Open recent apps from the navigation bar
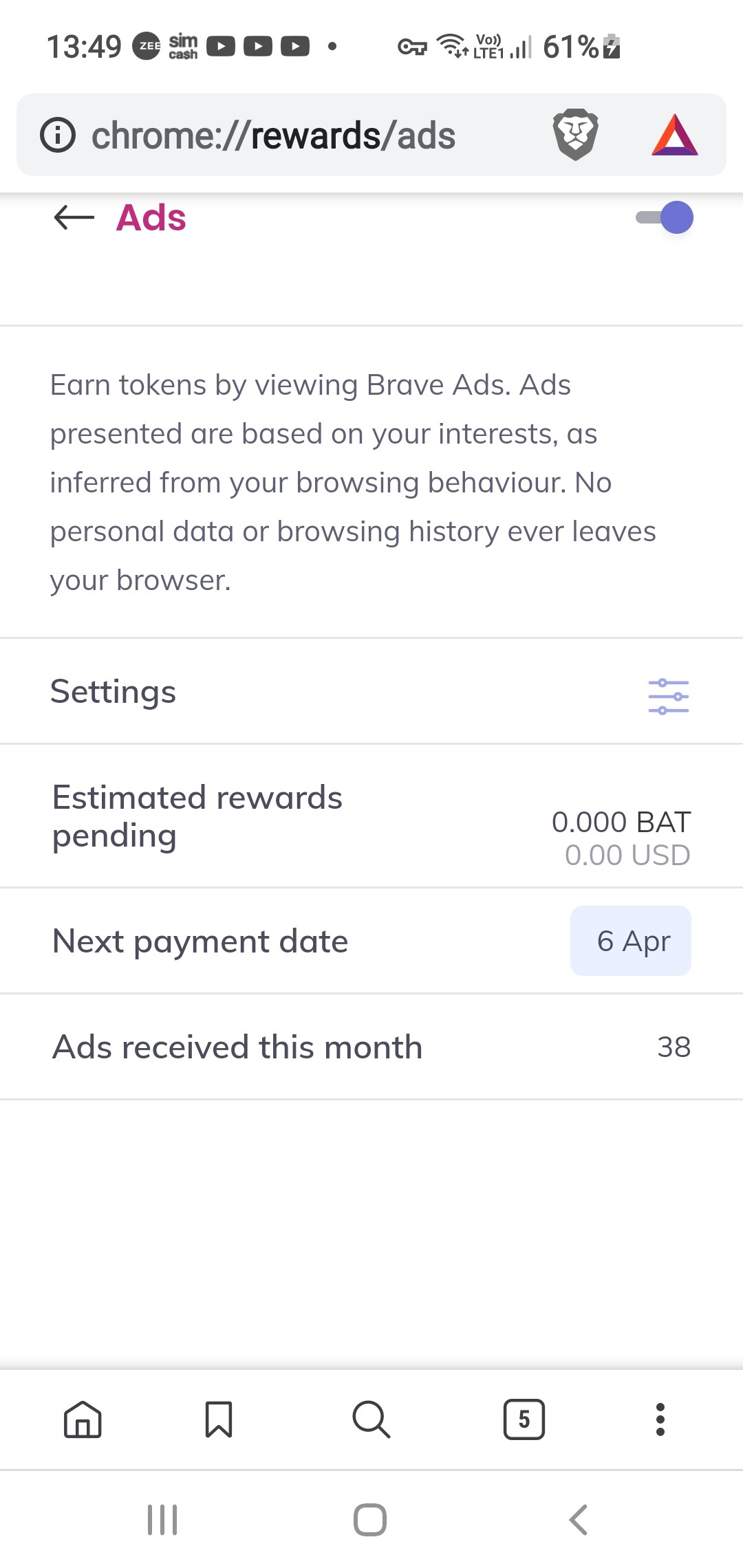Viewport: 743px width, 1568px height. coord(163,1520)
